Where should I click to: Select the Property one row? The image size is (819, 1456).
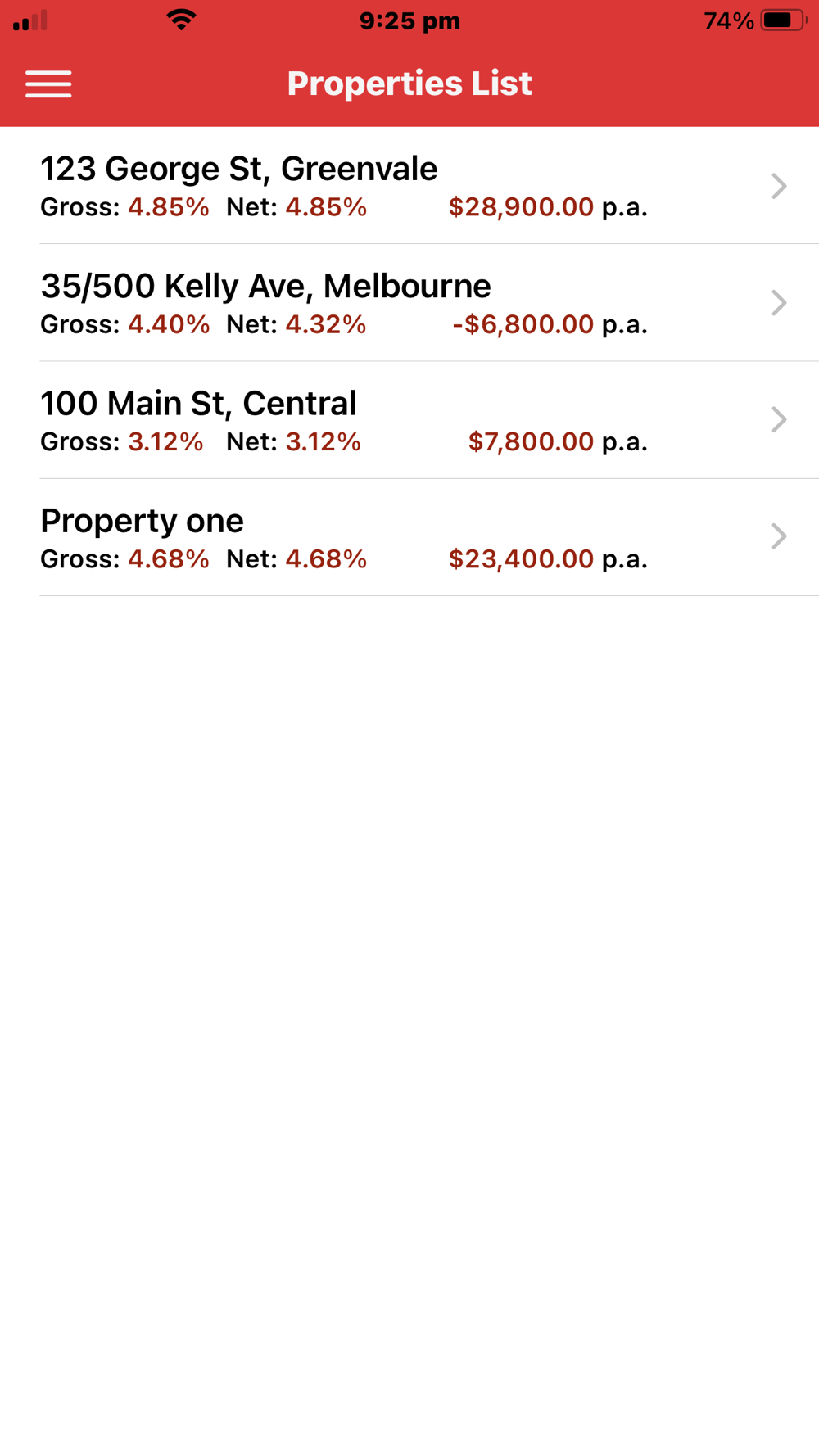[409, 537]
